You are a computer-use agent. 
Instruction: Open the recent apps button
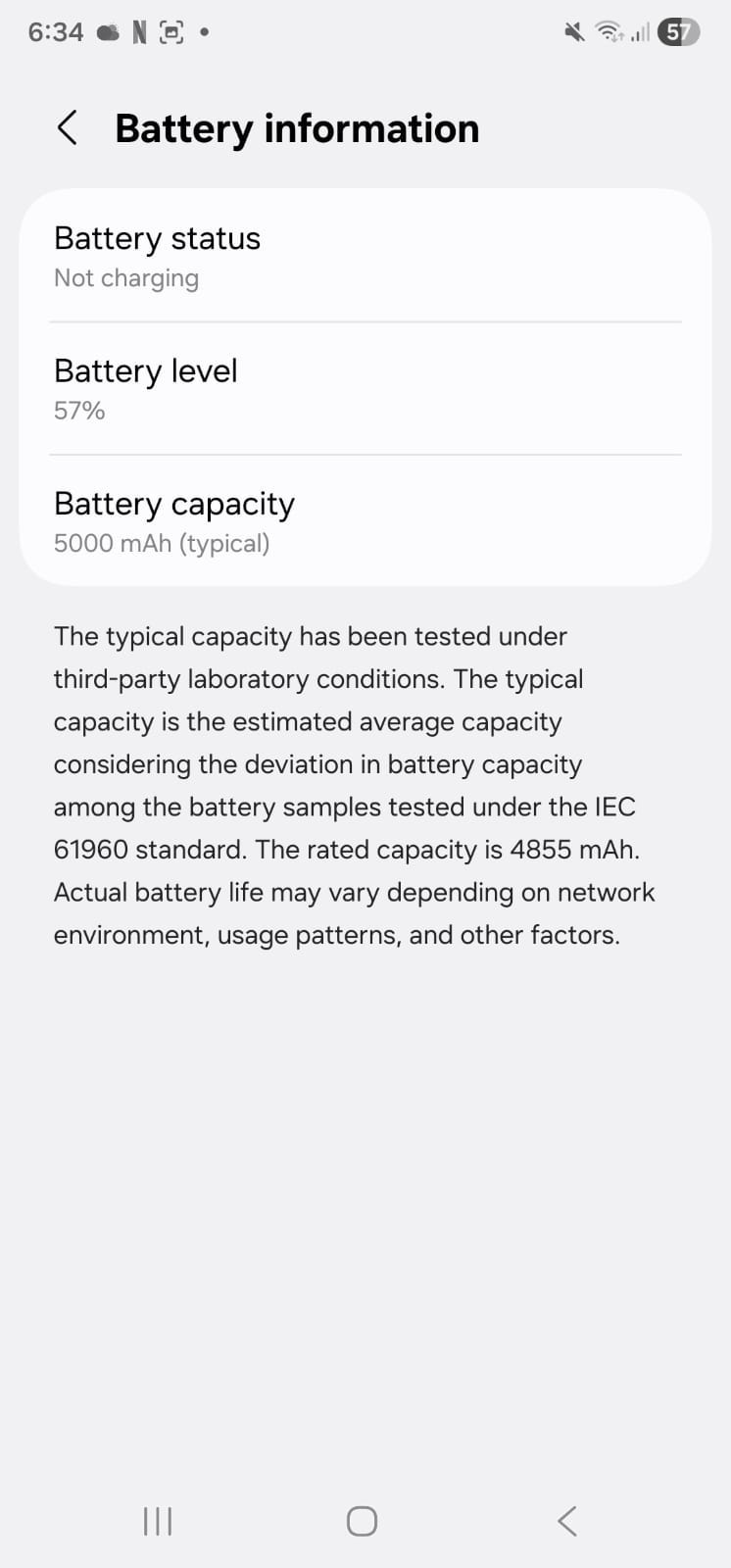tap(158, 1521)
